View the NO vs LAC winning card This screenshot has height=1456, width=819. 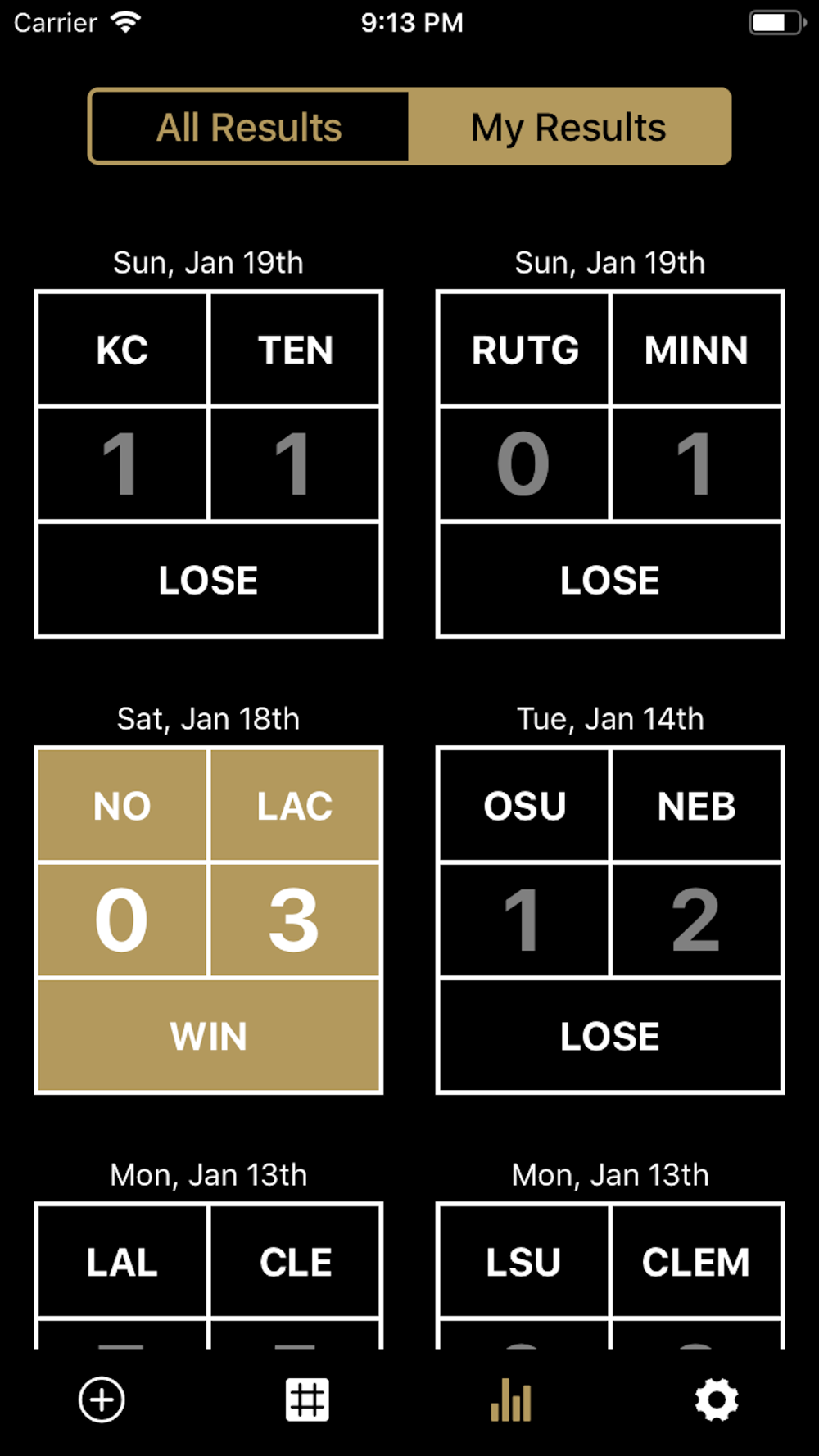coord(208,920)
